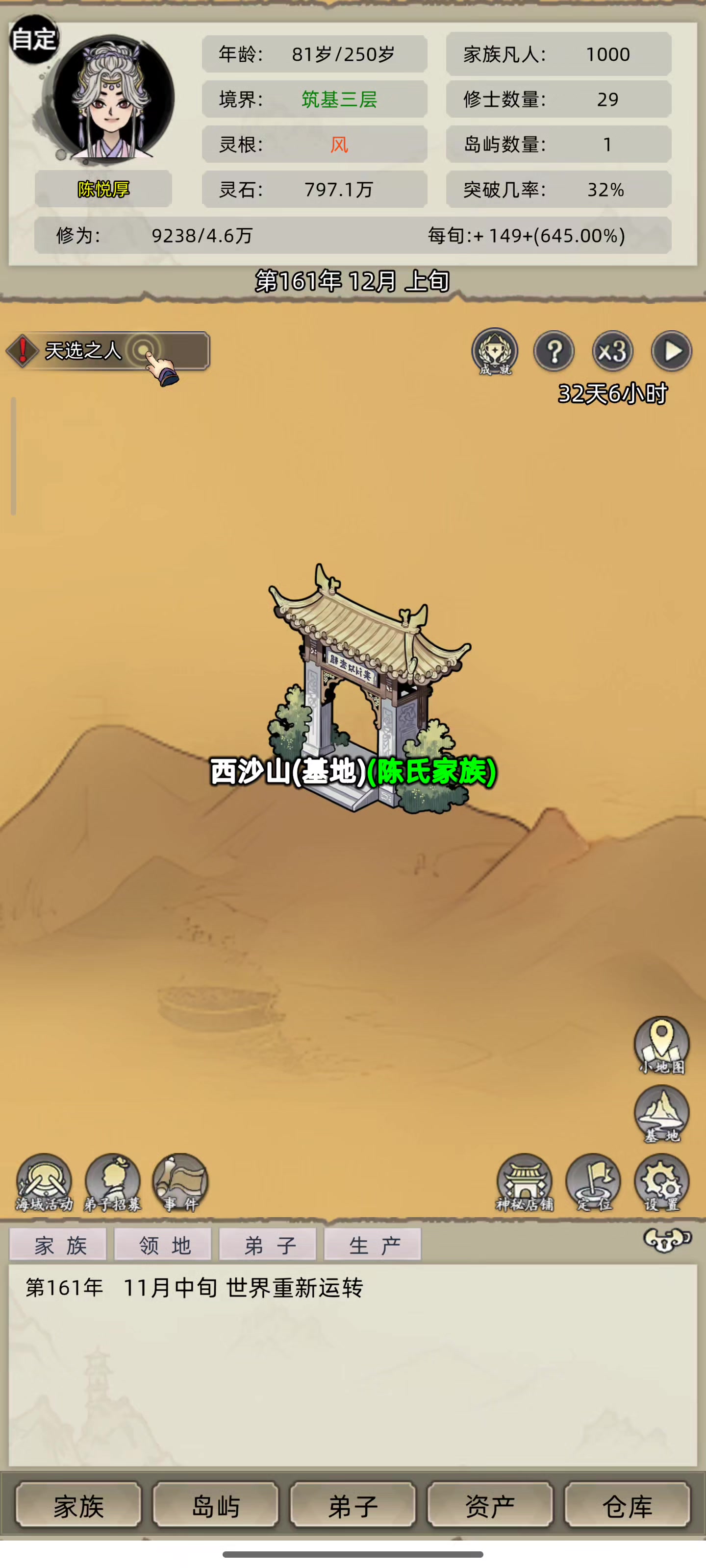
Task: Open the 仓库 warehouse menu
Action: click(627, 1506)
